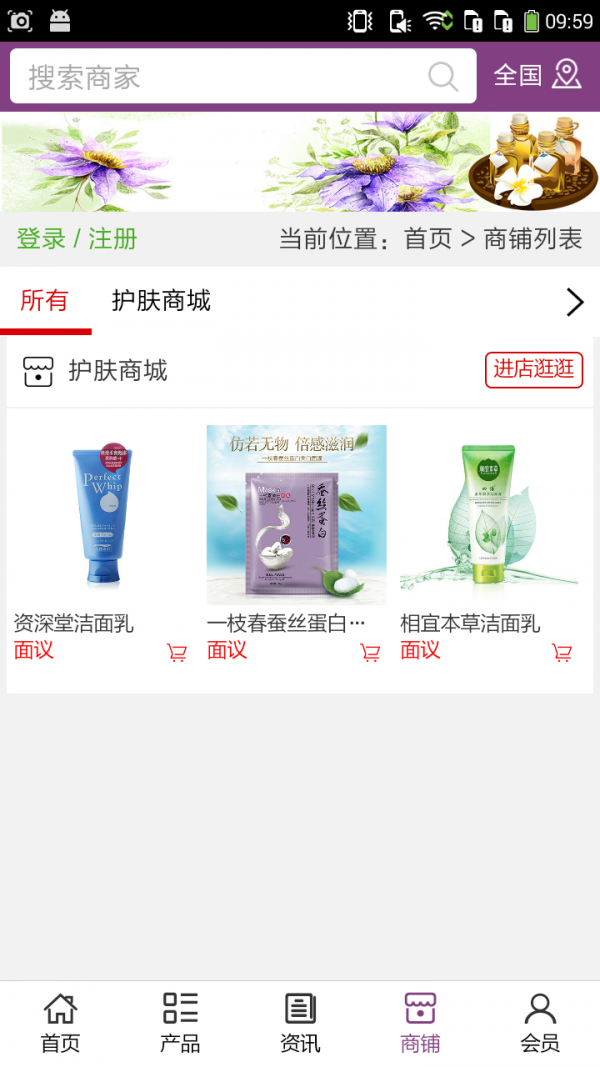
Task: Tap the magnifier search icon
Action: coord(442,77)
